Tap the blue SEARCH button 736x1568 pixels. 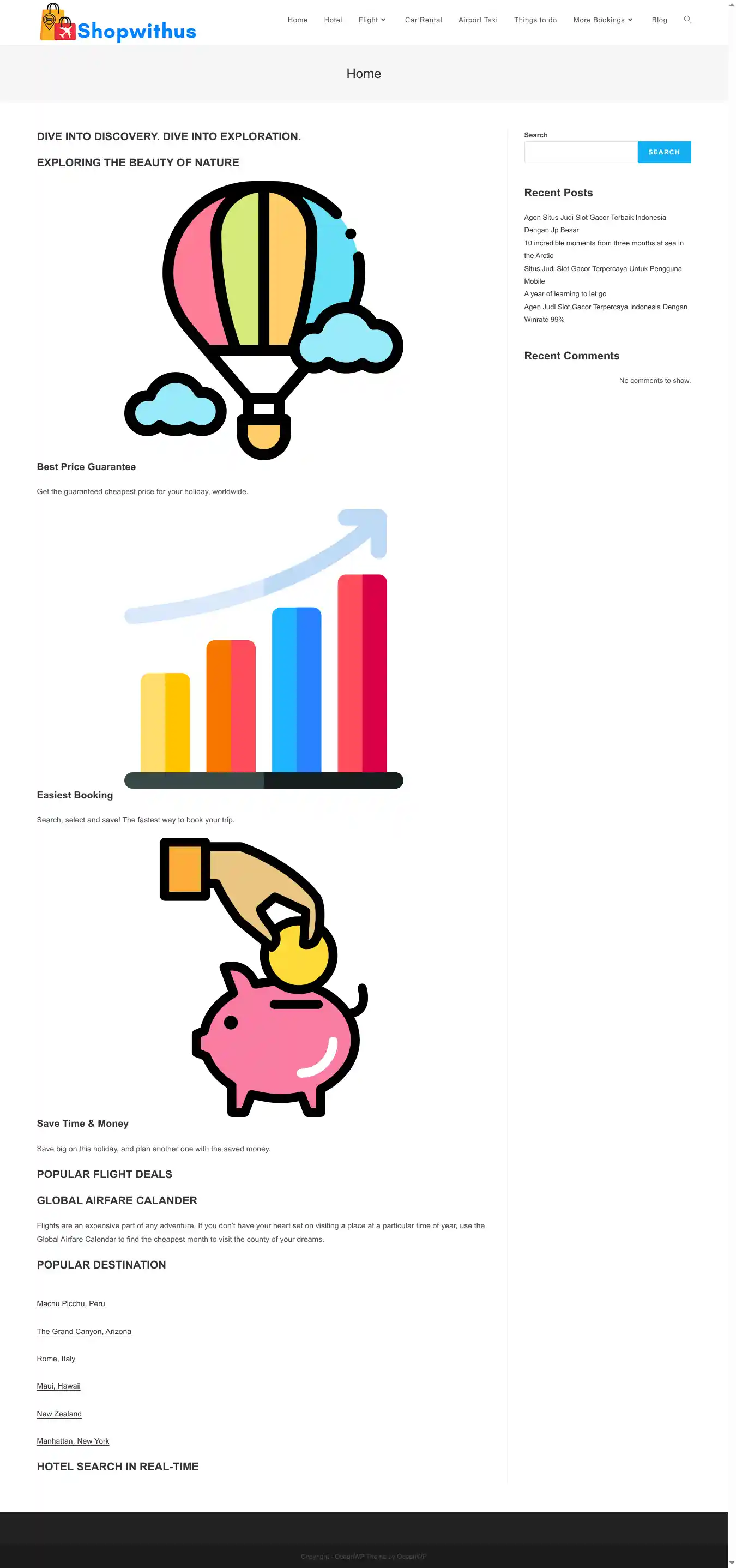663,152
